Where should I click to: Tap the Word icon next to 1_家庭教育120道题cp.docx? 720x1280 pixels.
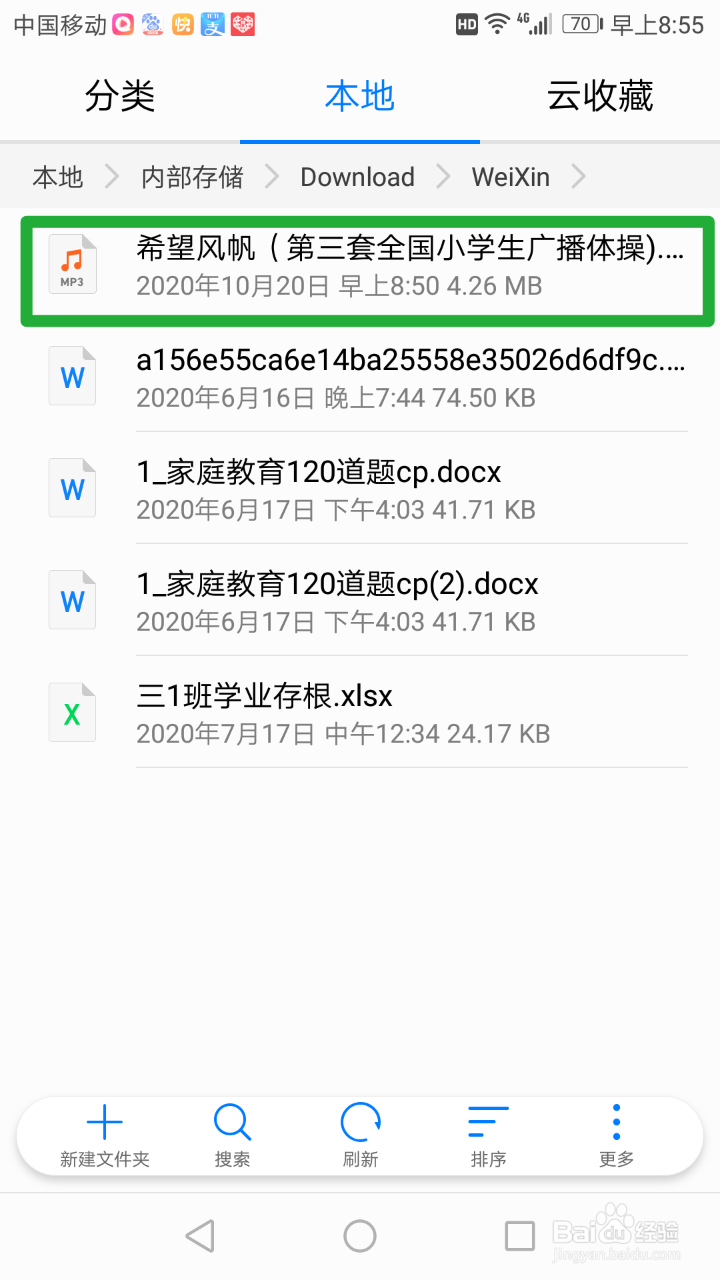71,488
